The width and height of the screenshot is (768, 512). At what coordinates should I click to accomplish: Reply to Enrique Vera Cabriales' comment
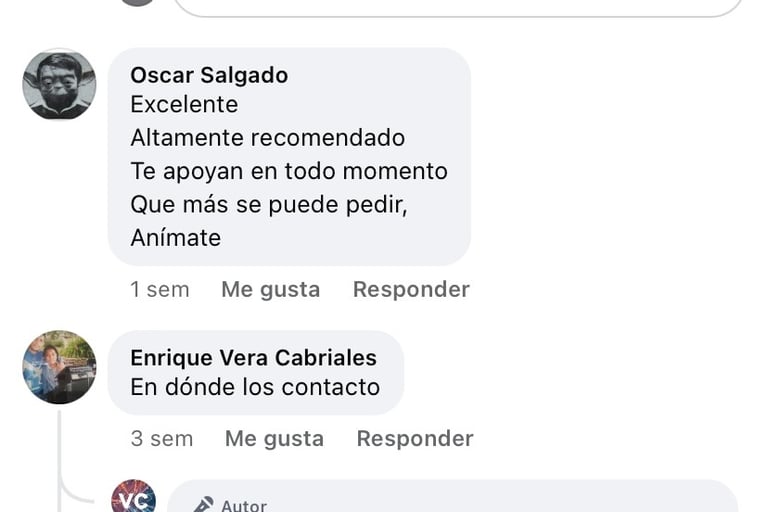pos(415,438)
